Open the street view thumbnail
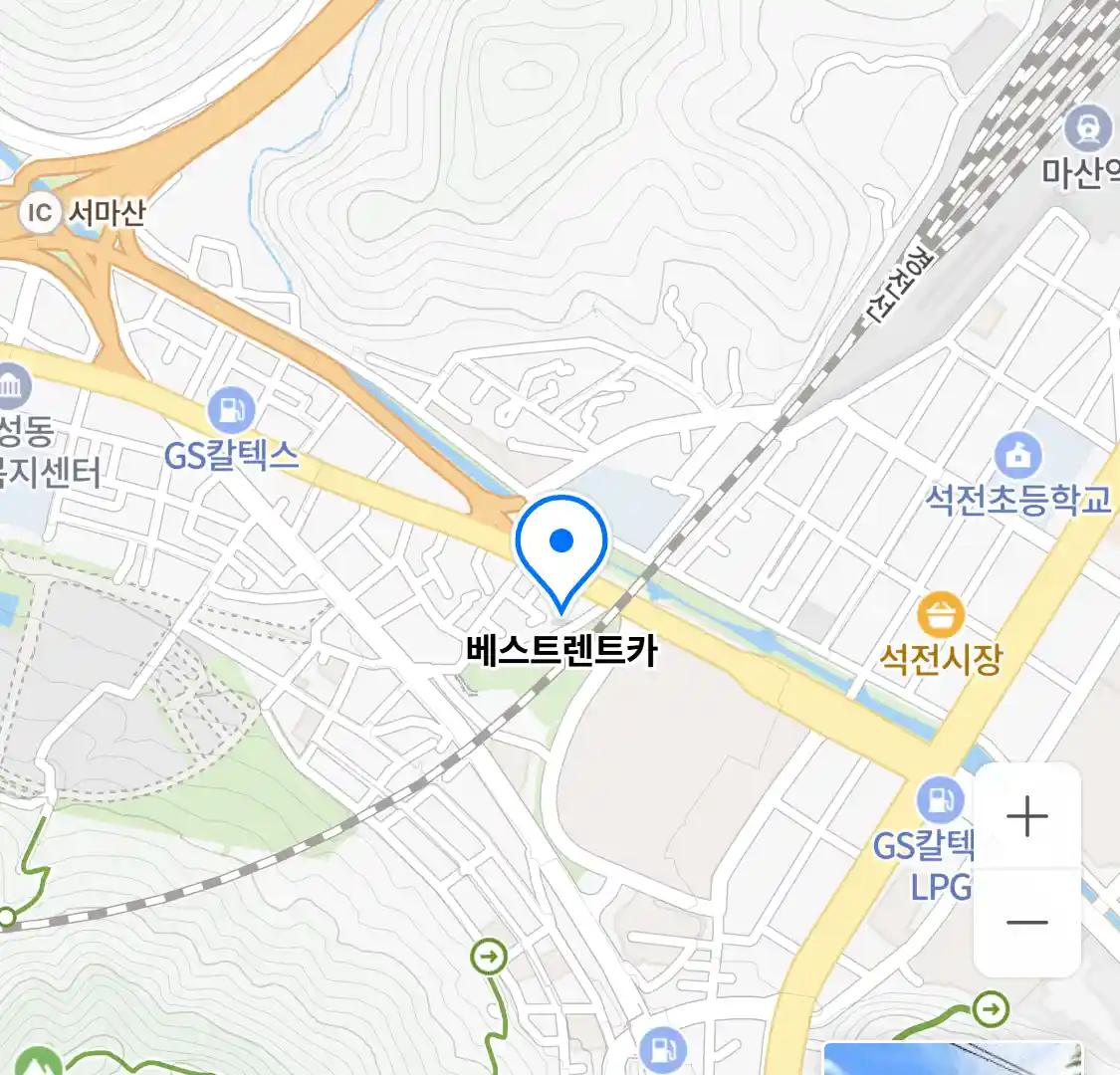 (x=953, y=1058)
